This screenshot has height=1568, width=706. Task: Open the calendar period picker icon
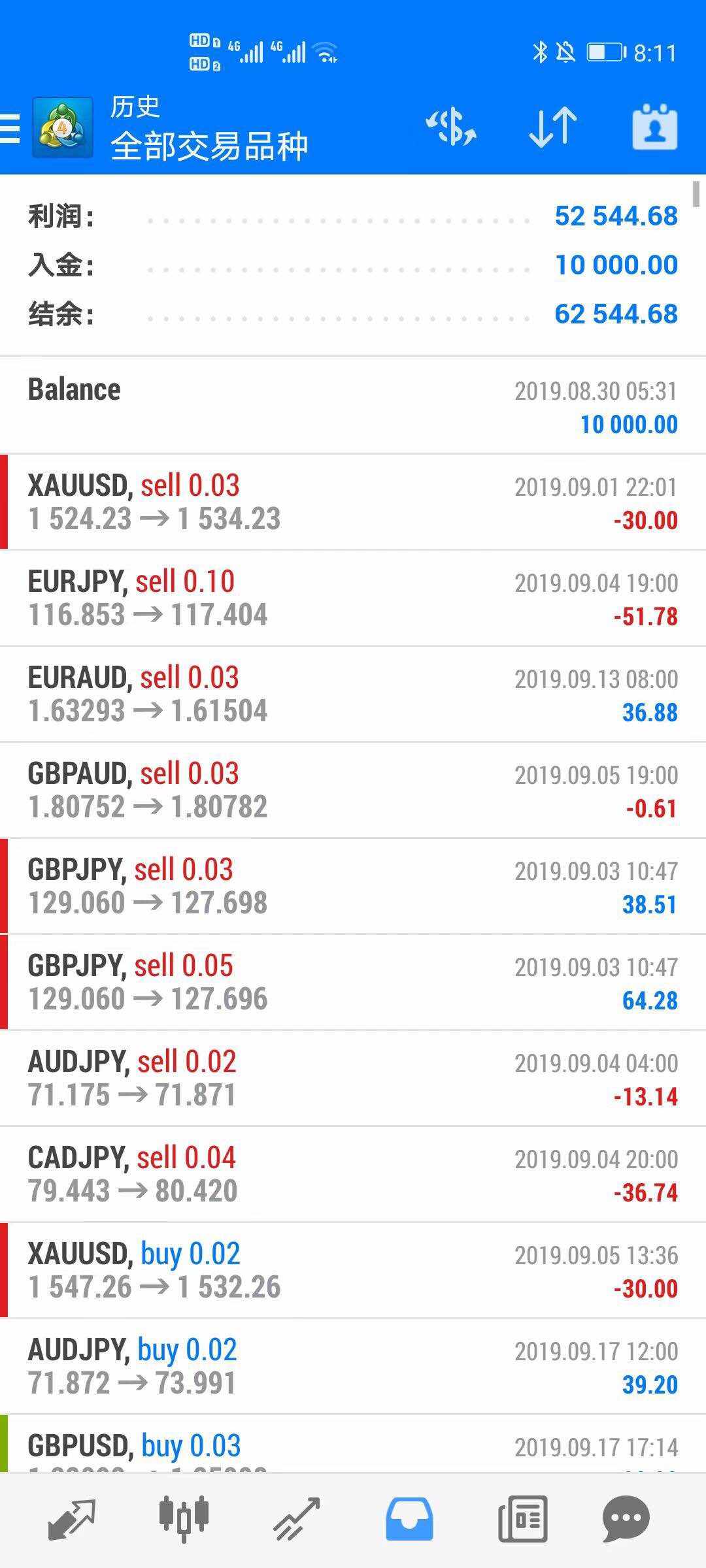tap(654, 127)
